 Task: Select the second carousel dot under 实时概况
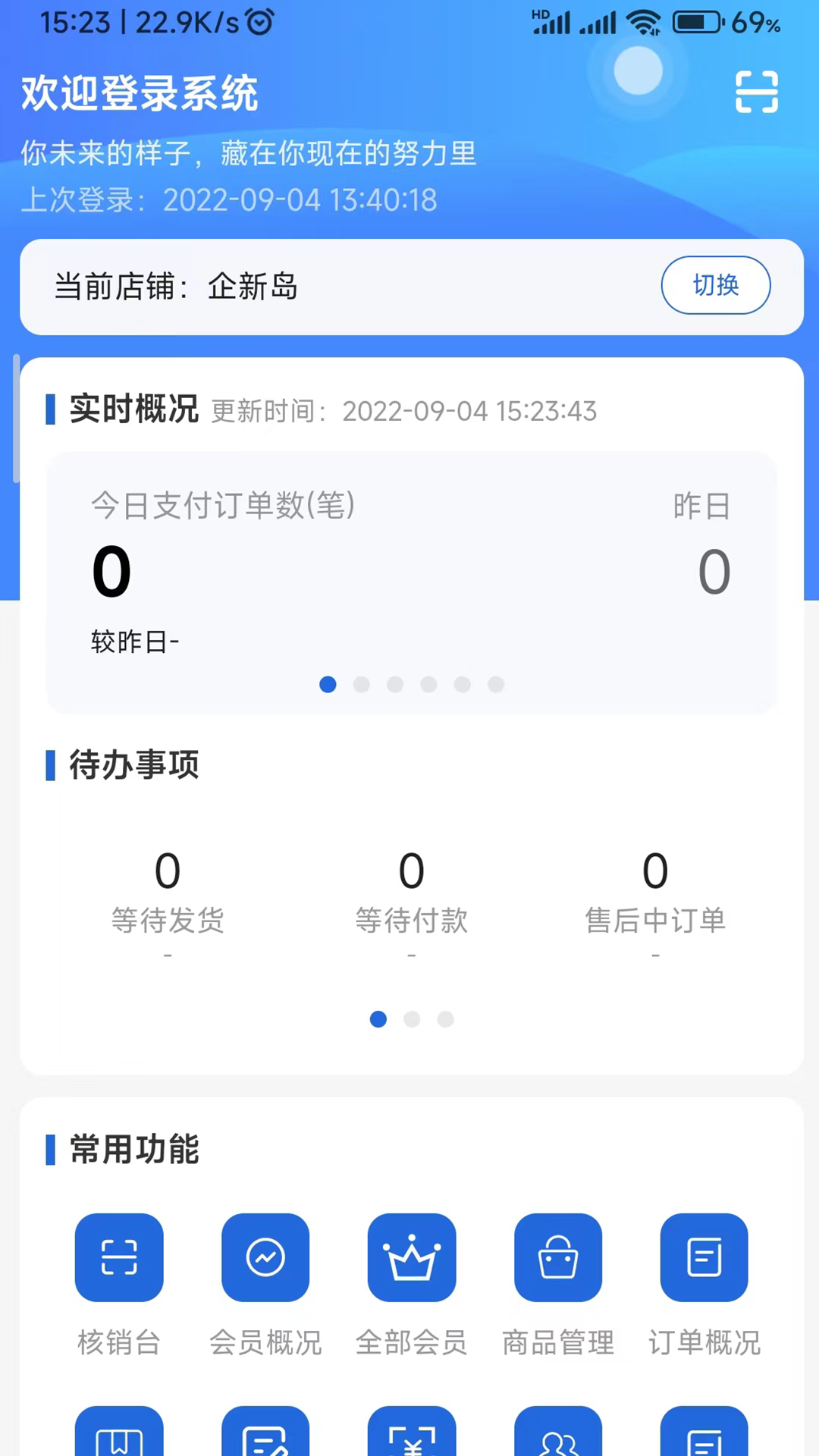pyautogui.click(x=361, y=685)
